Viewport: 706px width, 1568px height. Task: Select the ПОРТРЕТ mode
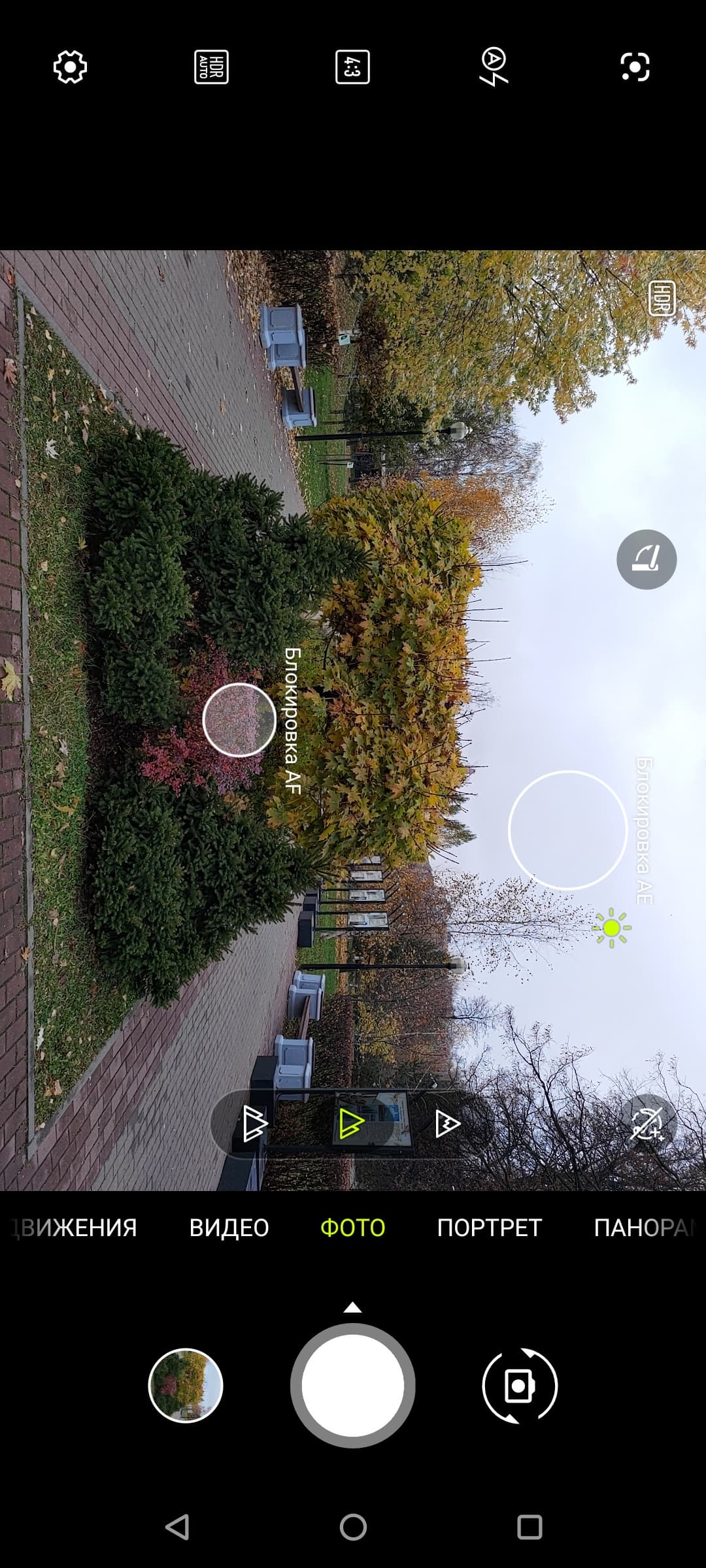[489, 1228]
